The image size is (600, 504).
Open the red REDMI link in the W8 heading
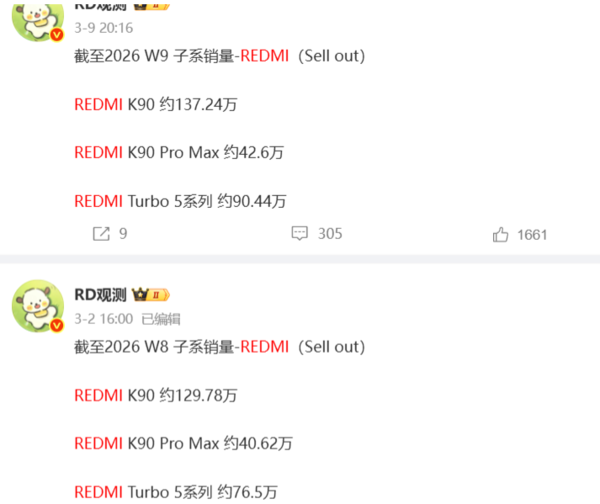[x=265, y=347]
